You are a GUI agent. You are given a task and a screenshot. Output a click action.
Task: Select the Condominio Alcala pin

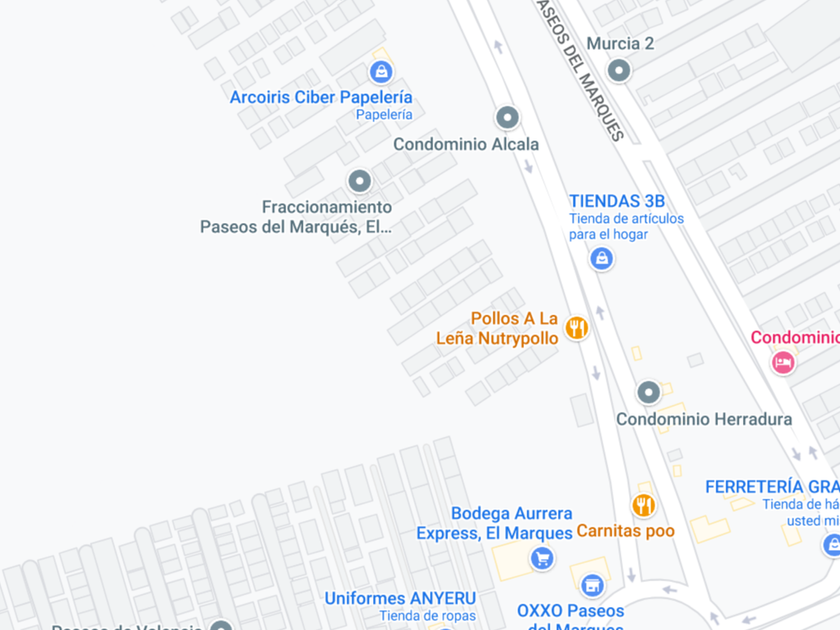click(507, 117)
